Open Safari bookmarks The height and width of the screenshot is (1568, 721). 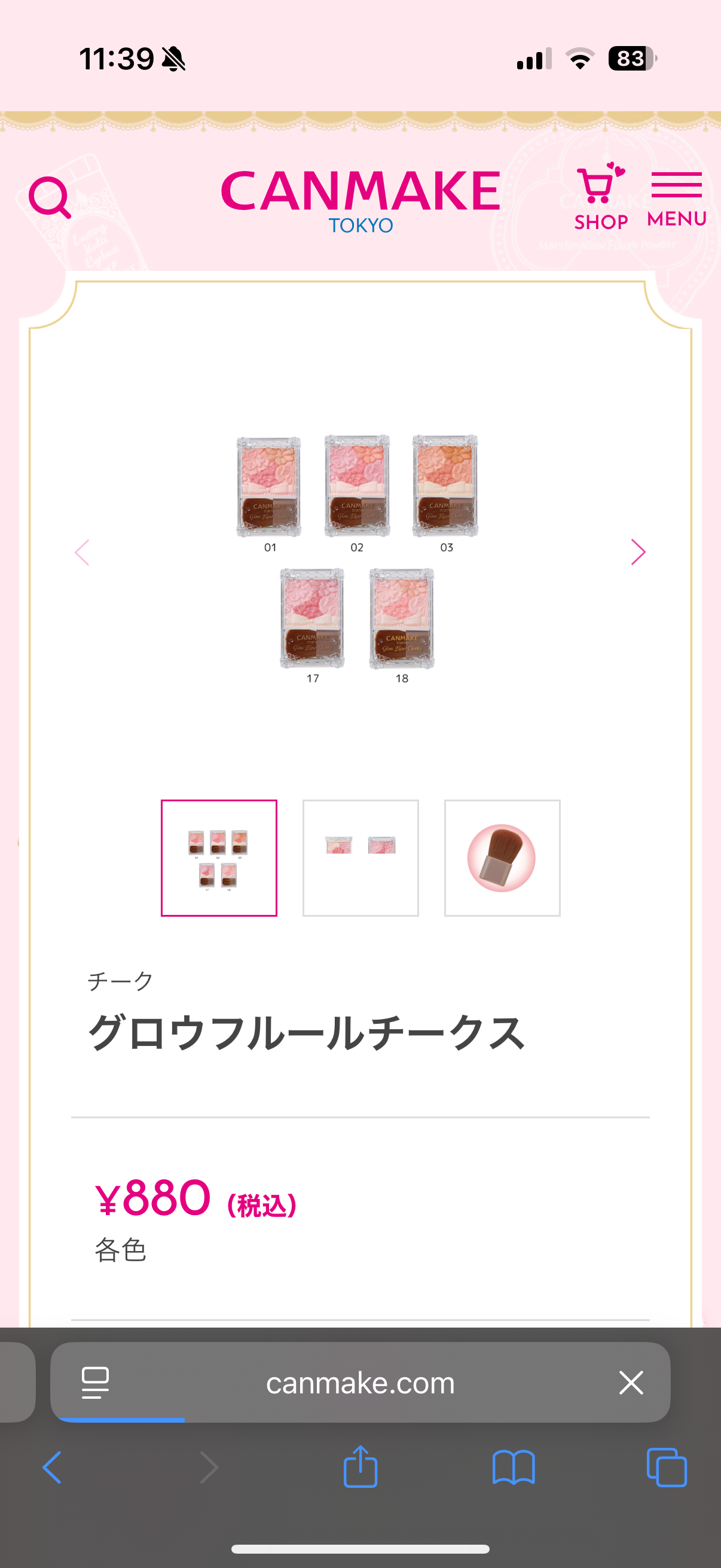coord(513,1467)
